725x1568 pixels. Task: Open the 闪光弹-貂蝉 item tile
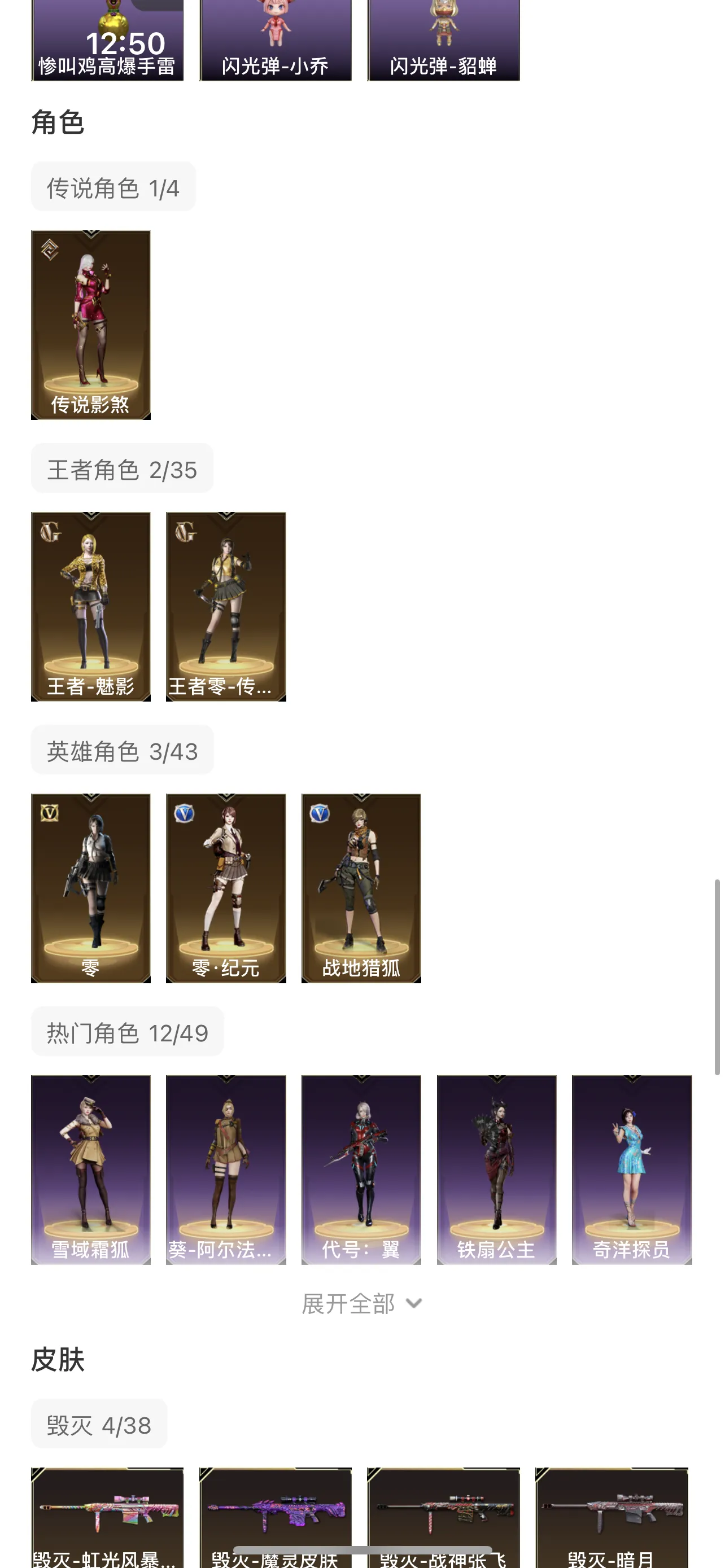(443, 42)
